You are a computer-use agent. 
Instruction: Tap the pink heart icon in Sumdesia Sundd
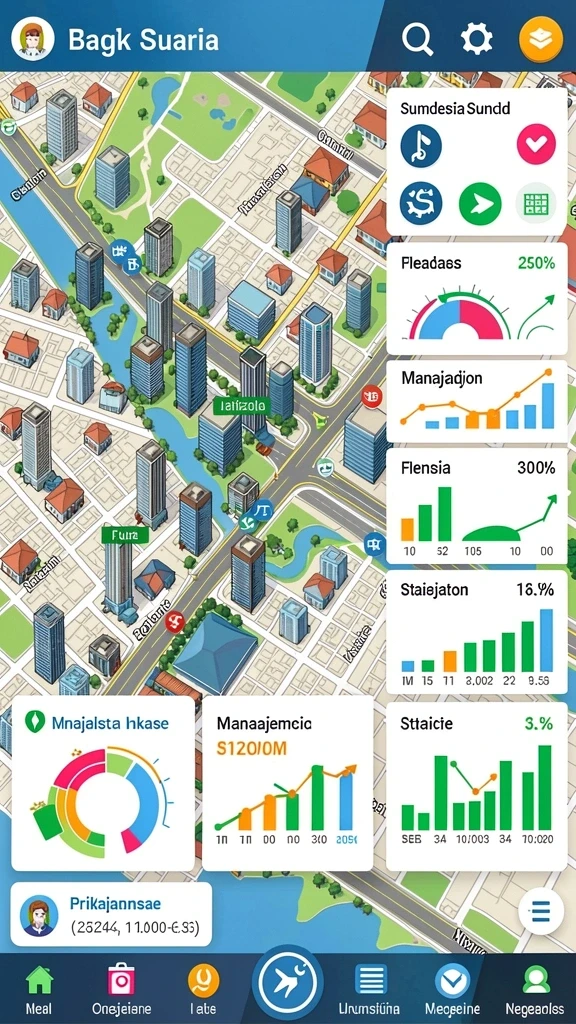[536, 144]
